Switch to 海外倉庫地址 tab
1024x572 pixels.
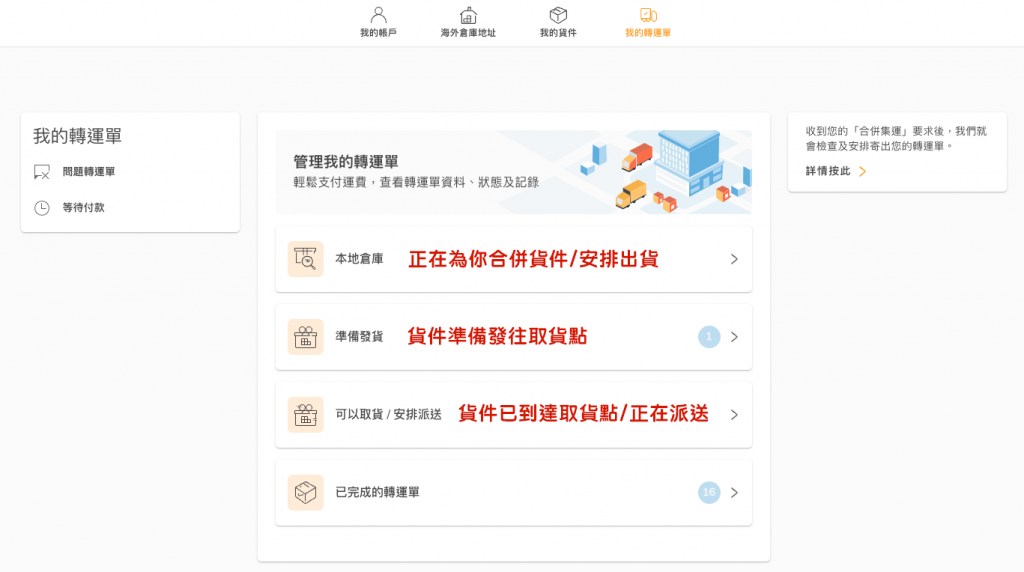(468, 22)
